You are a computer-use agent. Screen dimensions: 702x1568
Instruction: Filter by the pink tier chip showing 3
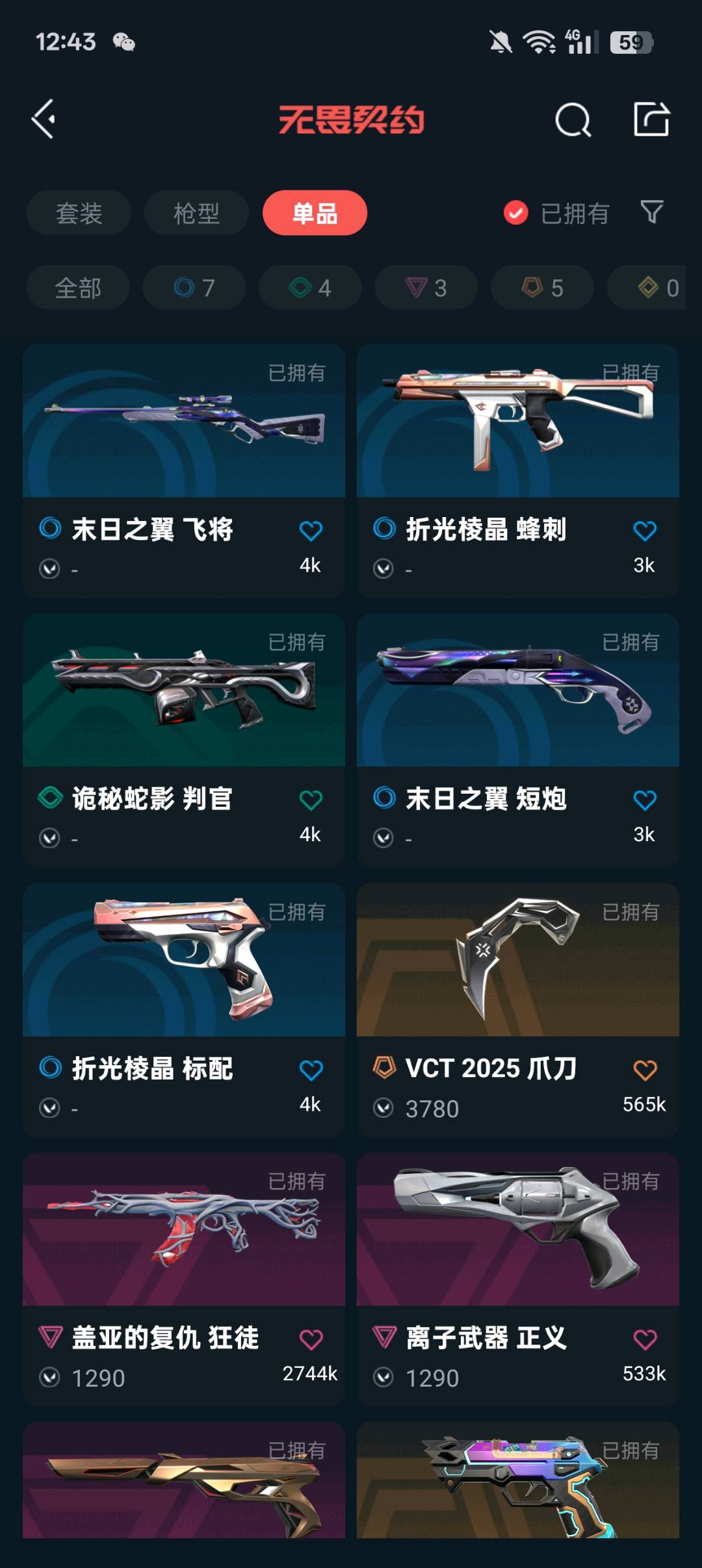click(x=426, y=288)
